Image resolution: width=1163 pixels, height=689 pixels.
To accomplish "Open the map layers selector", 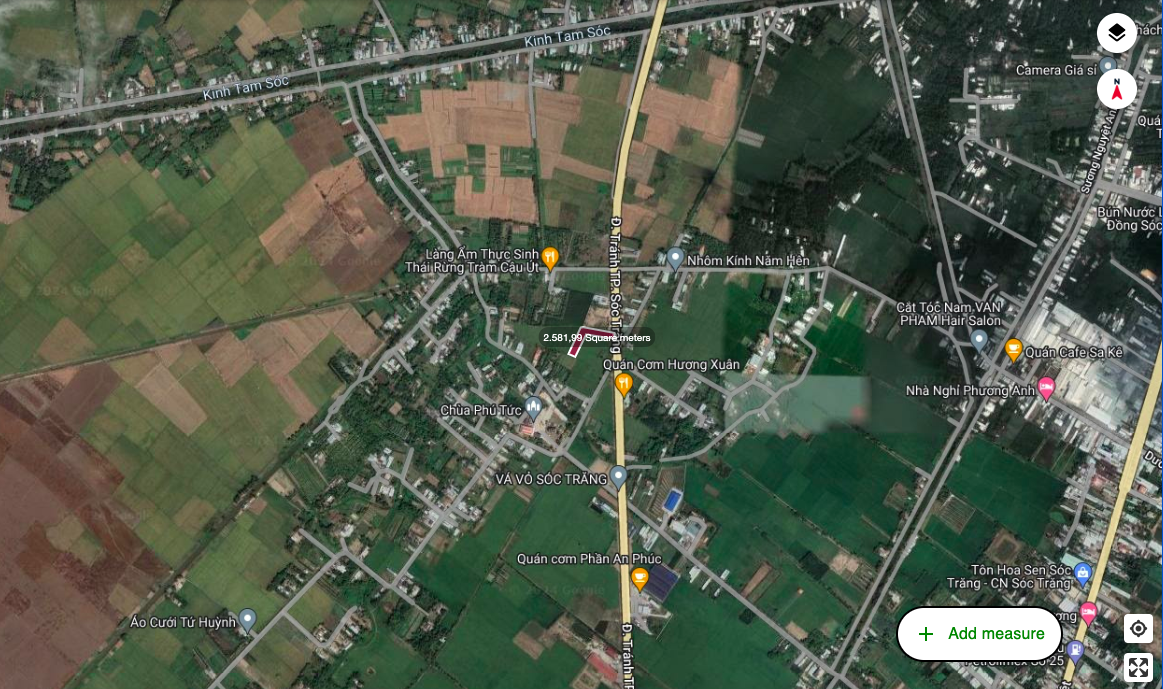I will coord(1117,33).
